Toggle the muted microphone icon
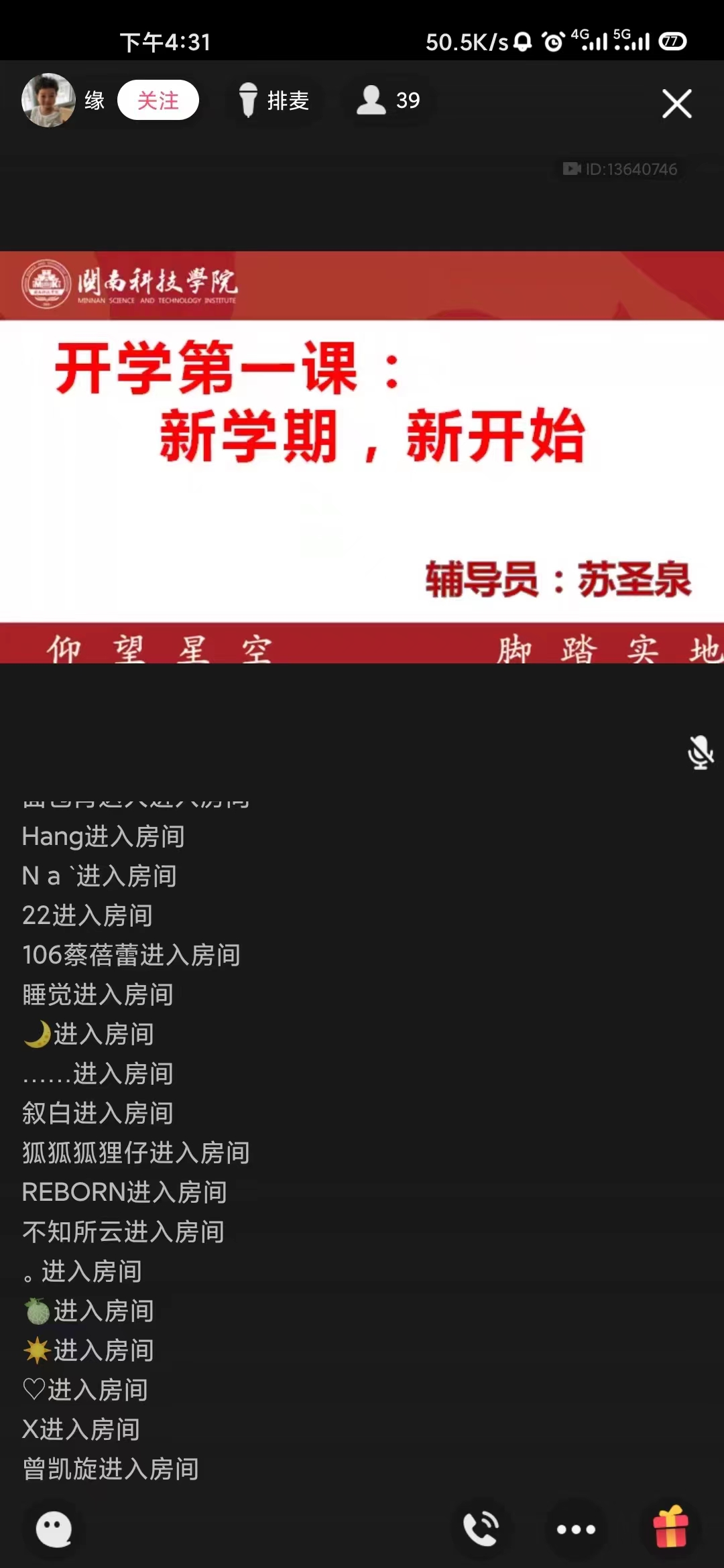Screen dimensions: 724x1568 pos(701,753)
